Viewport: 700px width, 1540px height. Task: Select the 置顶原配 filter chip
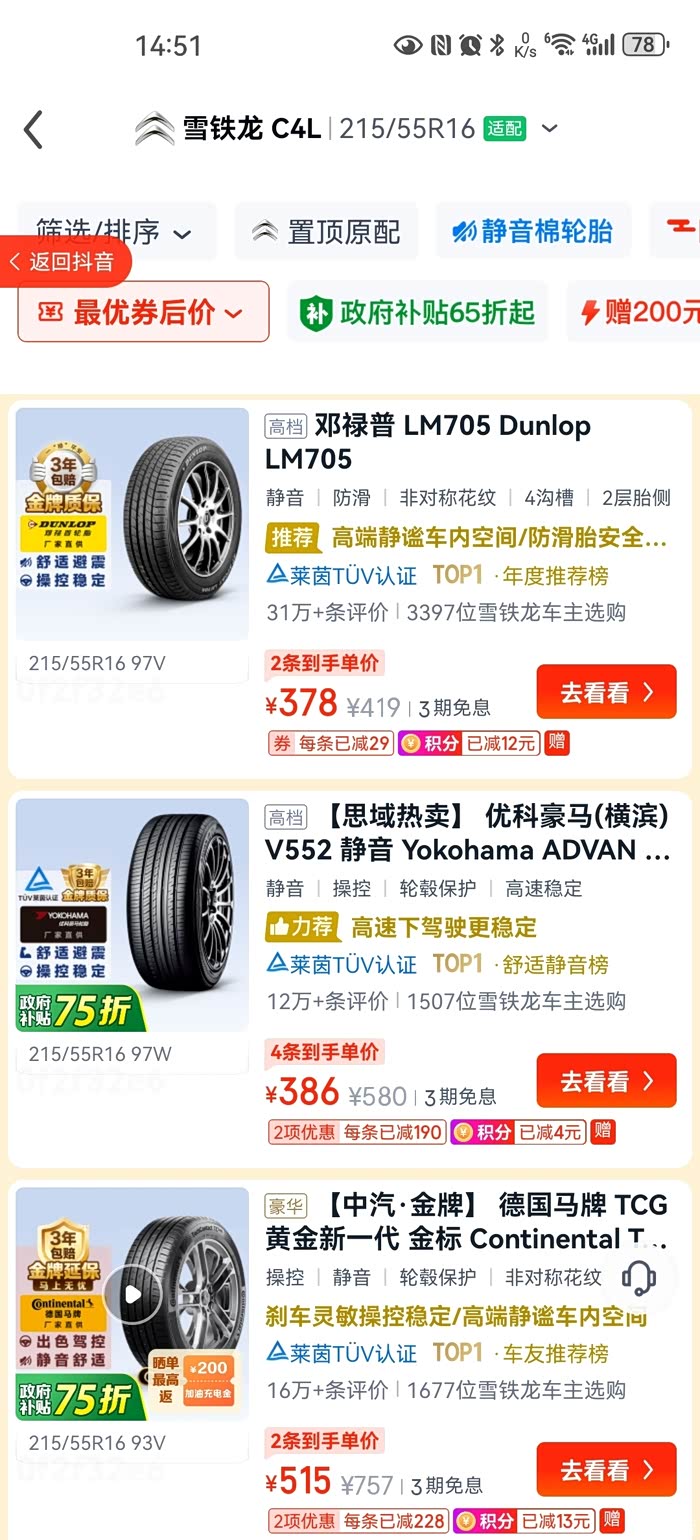tap(326, 232)
